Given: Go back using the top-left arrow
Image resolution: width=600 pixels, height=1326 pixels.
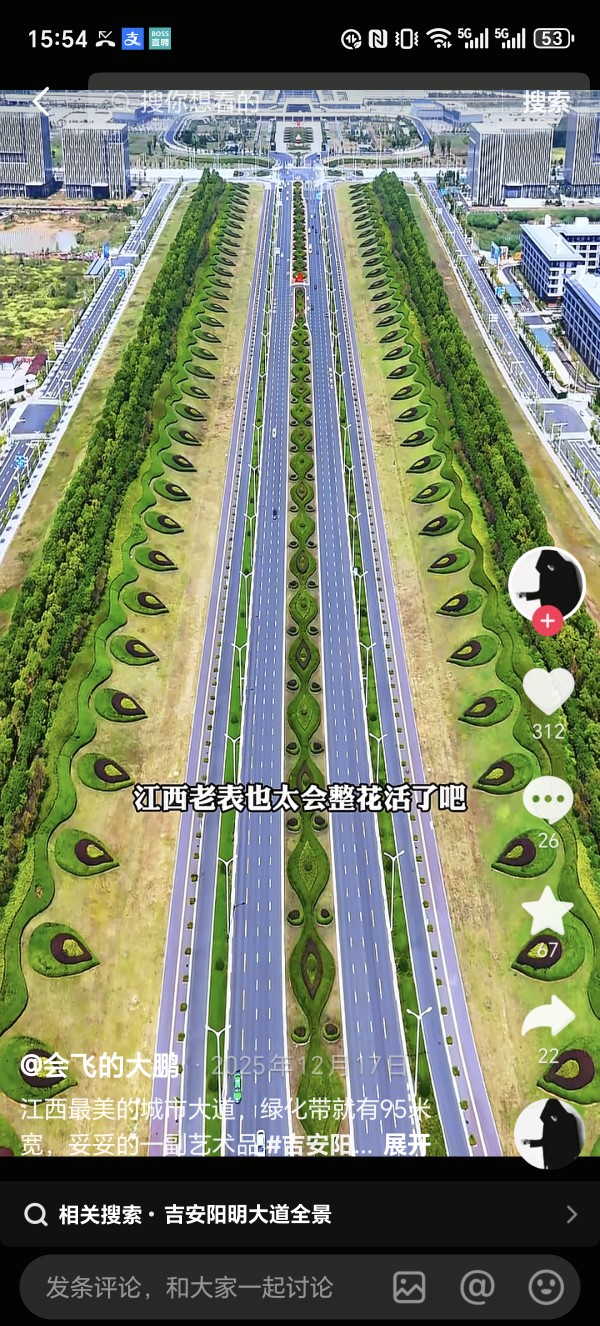Looking at the screenshot, I should pyautogui.click(x=40, y=101).
